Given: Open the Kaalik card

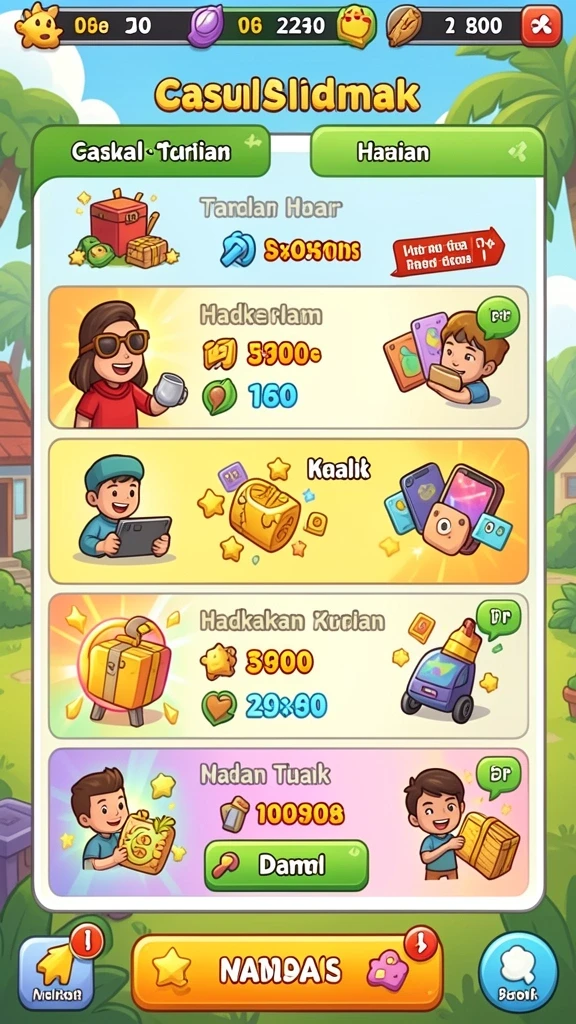Looking at the screenshot, I should point(288,511).
